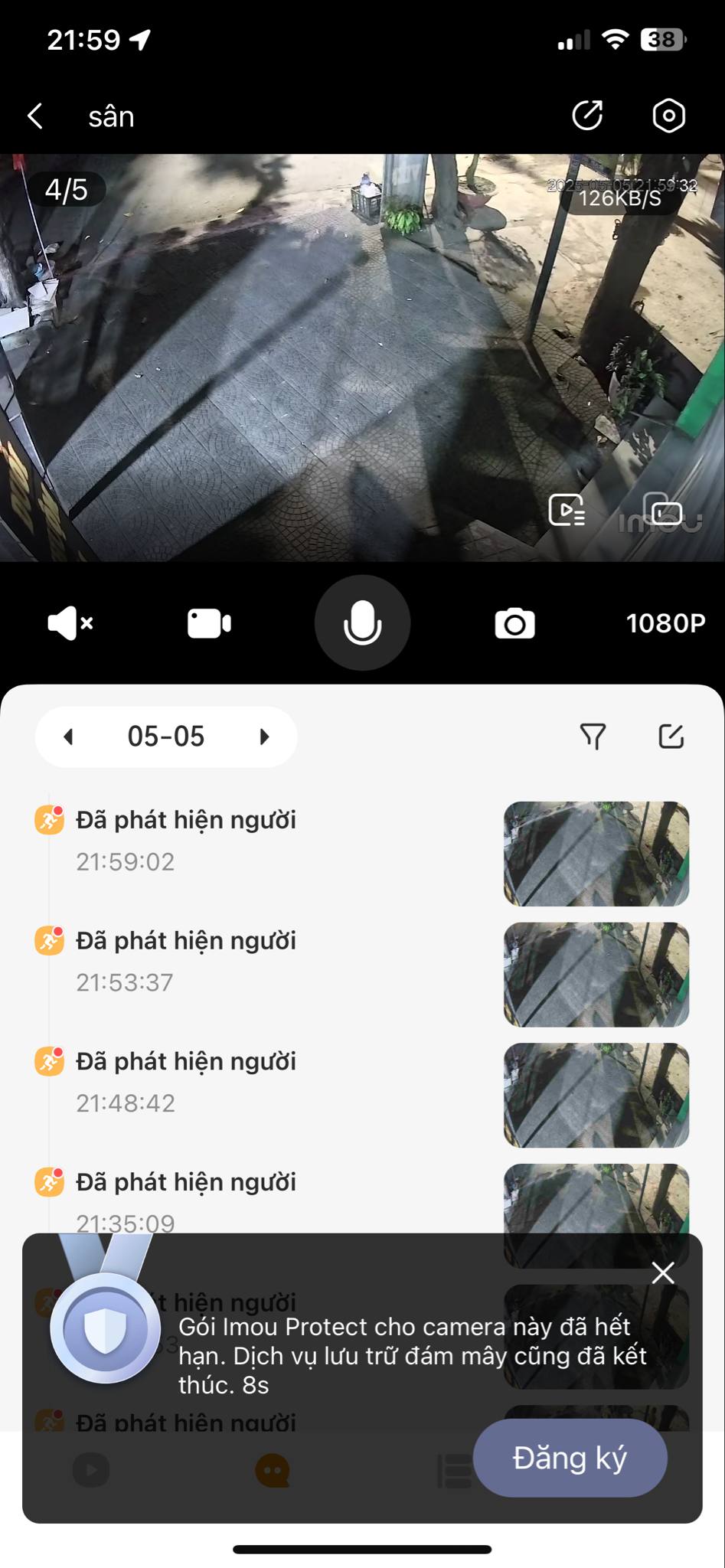The width and height of the screenshot is (725, 1568).
Task: View thumbnail of the 21:48:42 event
Action: tap(596, 1095)
